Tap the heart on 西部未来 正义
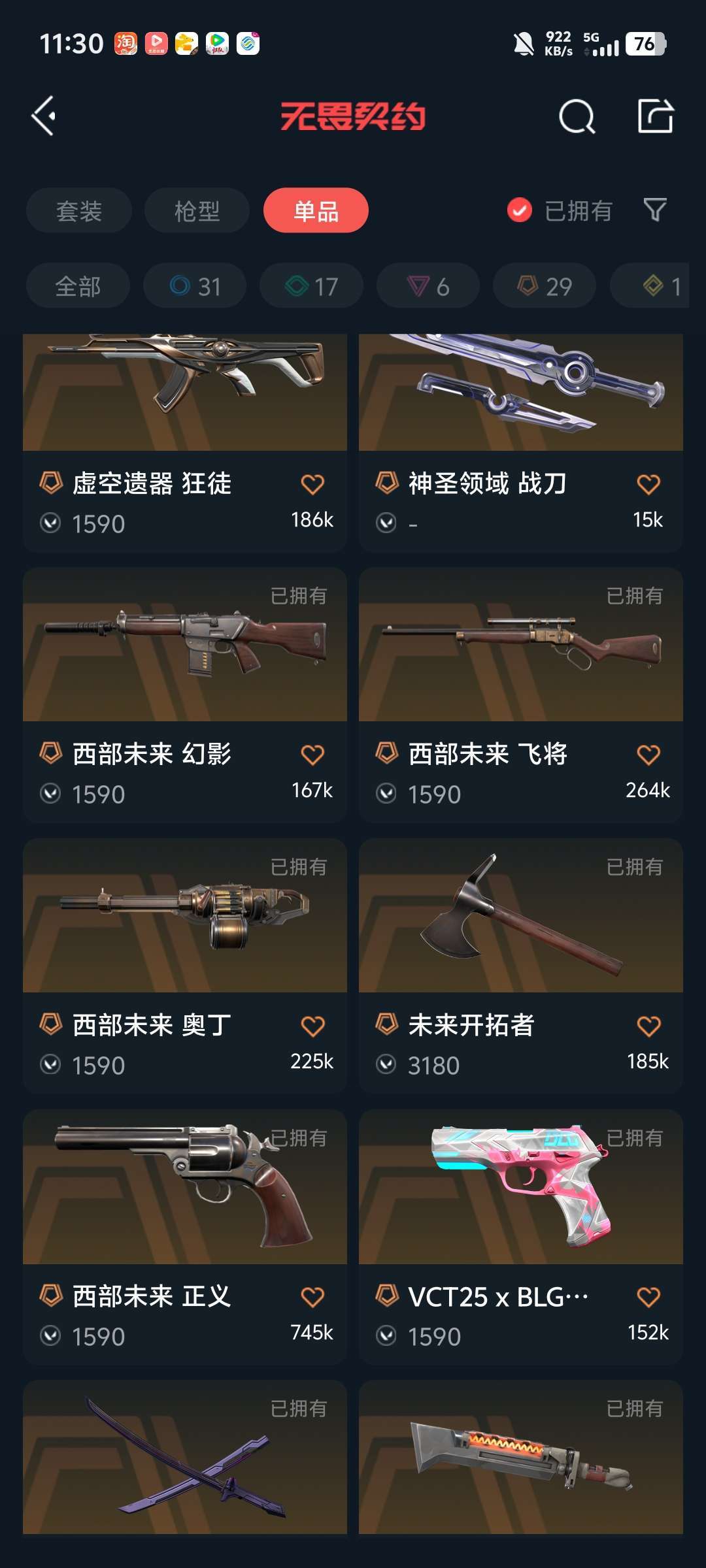 click(x=312, y=1298)
